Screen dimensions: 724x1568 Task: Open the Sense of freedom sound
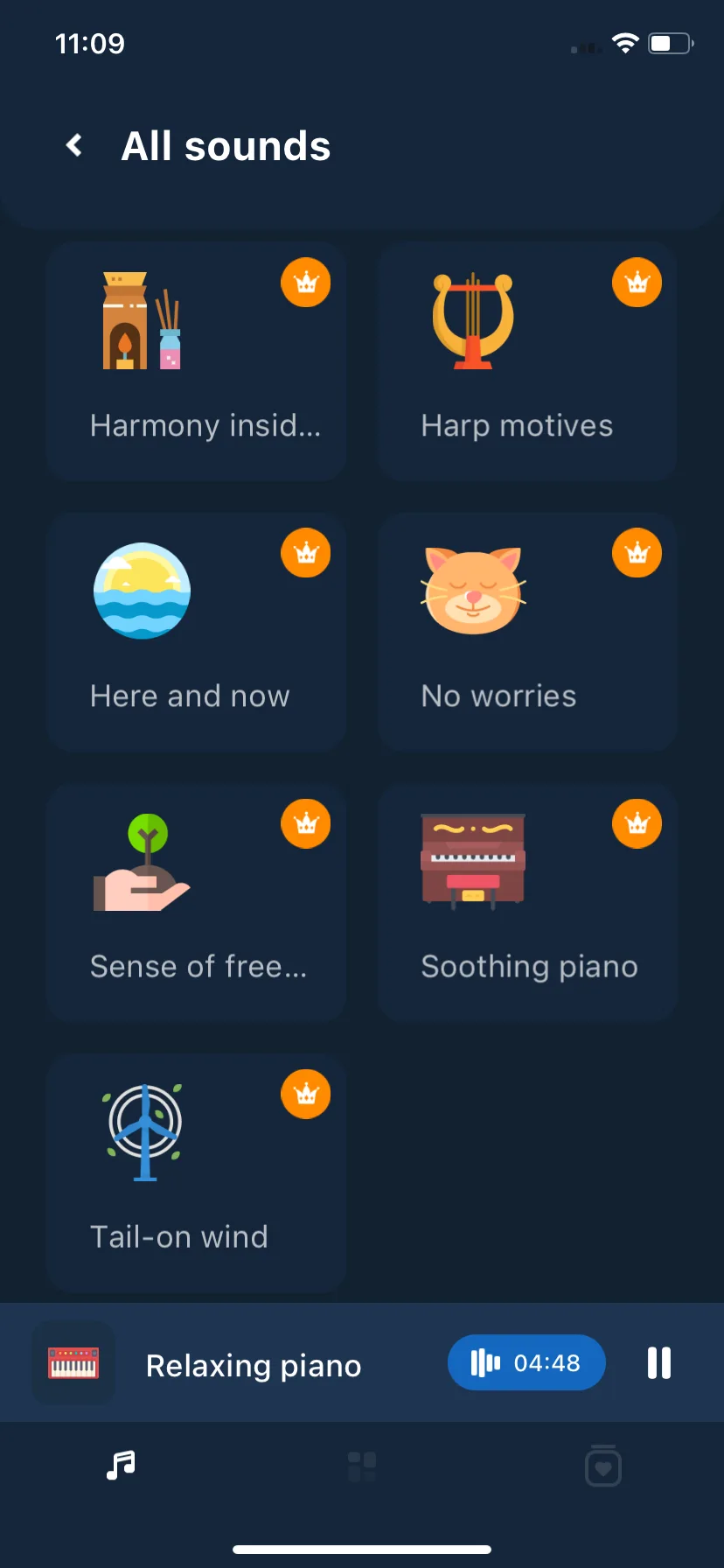pos(196,903)
